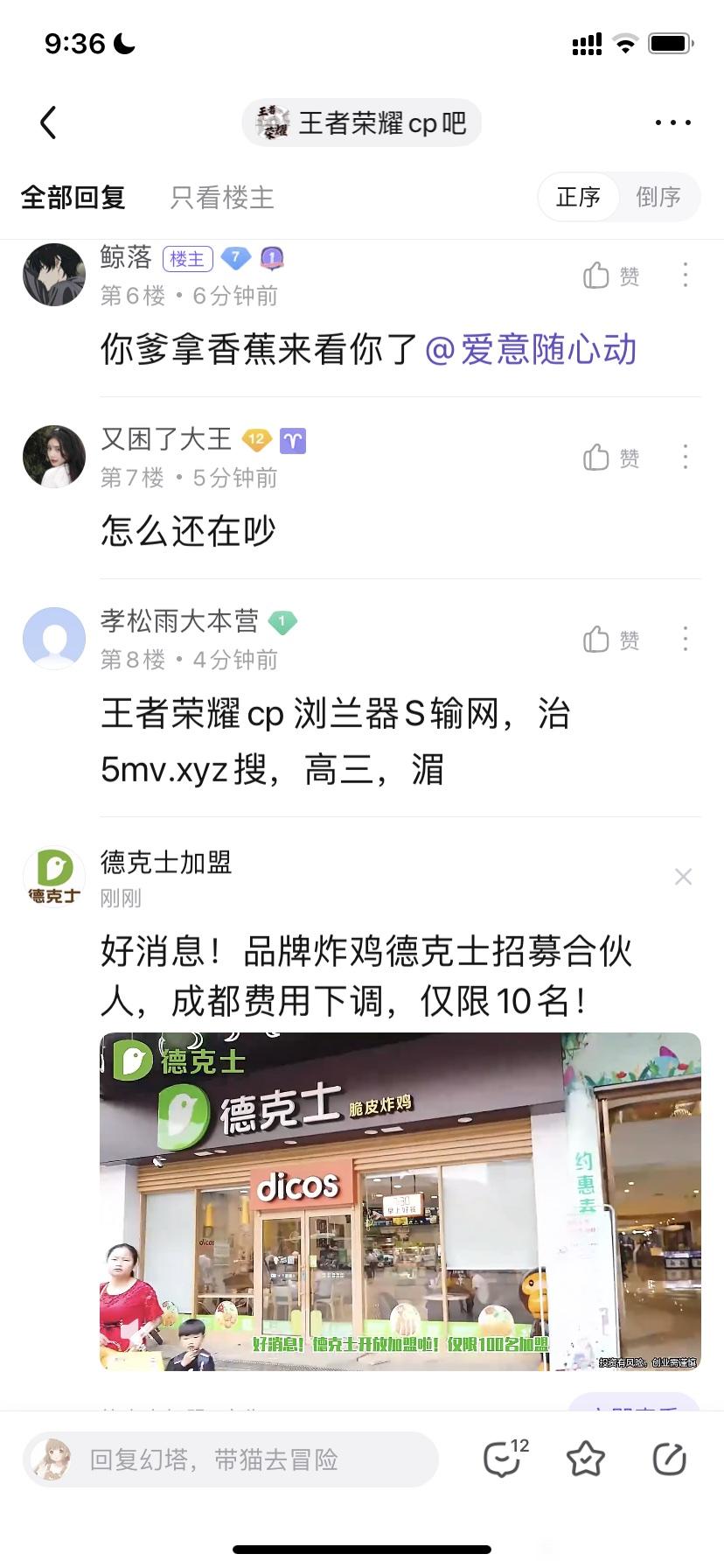724x1568 pixels.
Task: Open the 德克士 storefront ad image
Action: pyautogui.click(x=400, y=1200)
